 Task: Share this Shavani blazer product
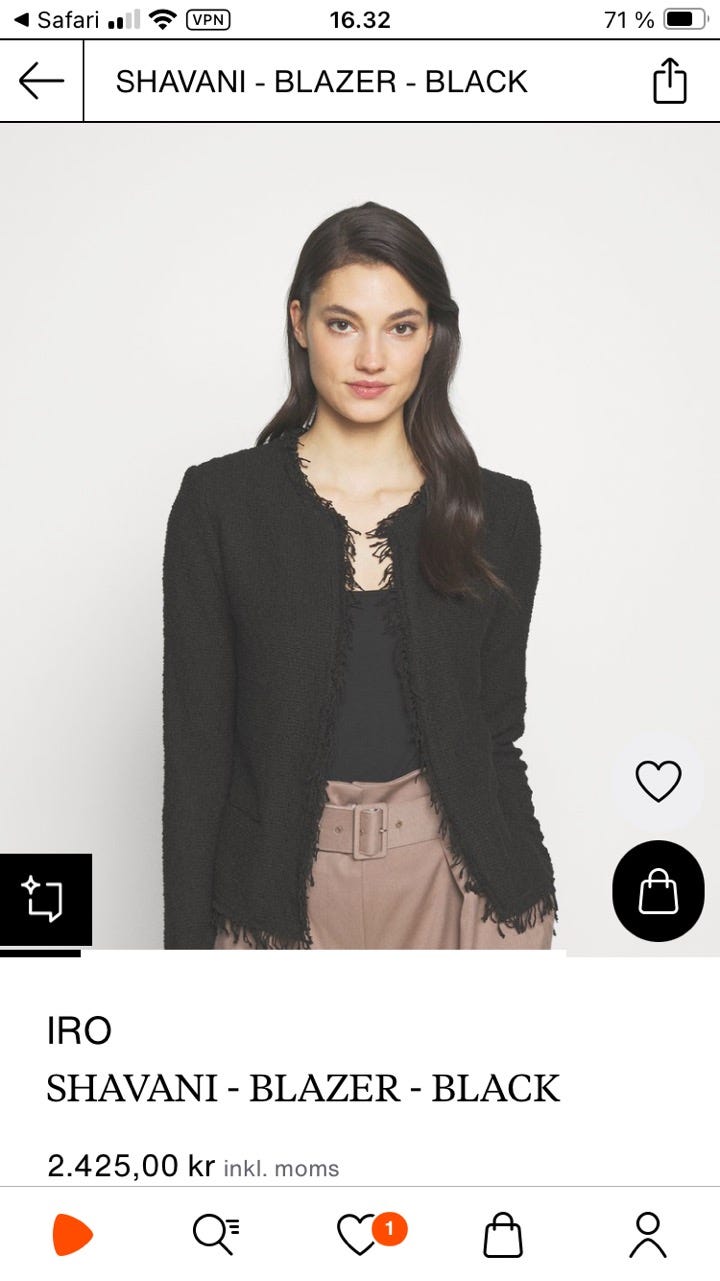[x=669, y=81]
